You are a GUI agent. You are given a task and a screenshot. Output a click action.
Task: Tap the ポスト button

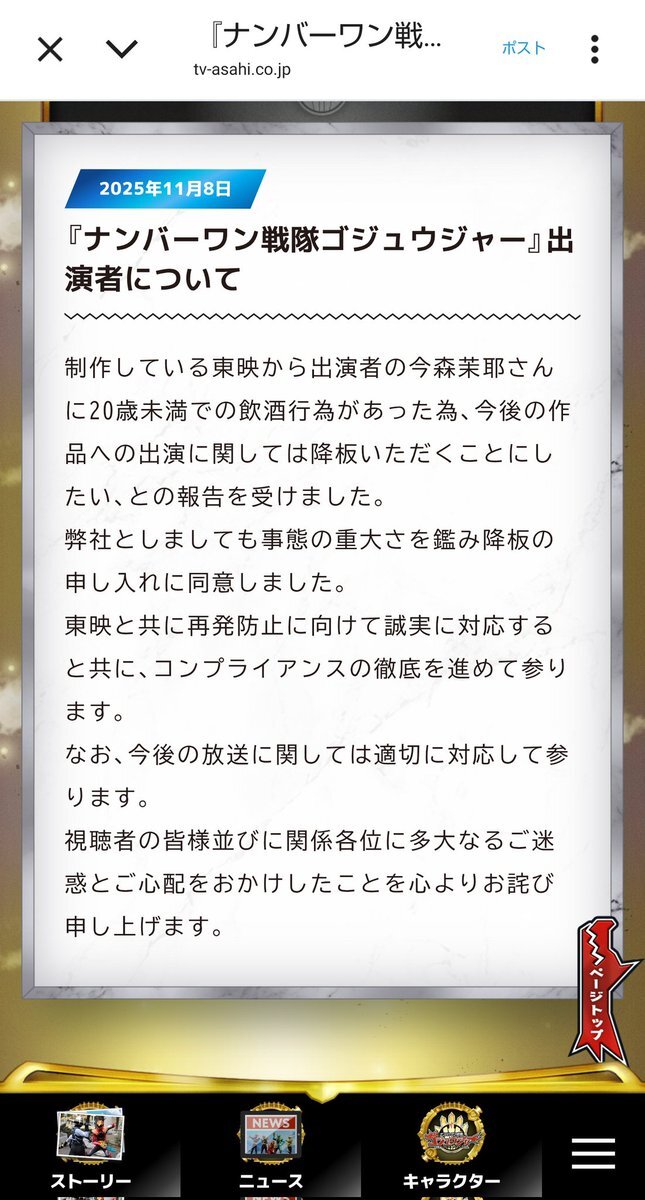[524, 48]
